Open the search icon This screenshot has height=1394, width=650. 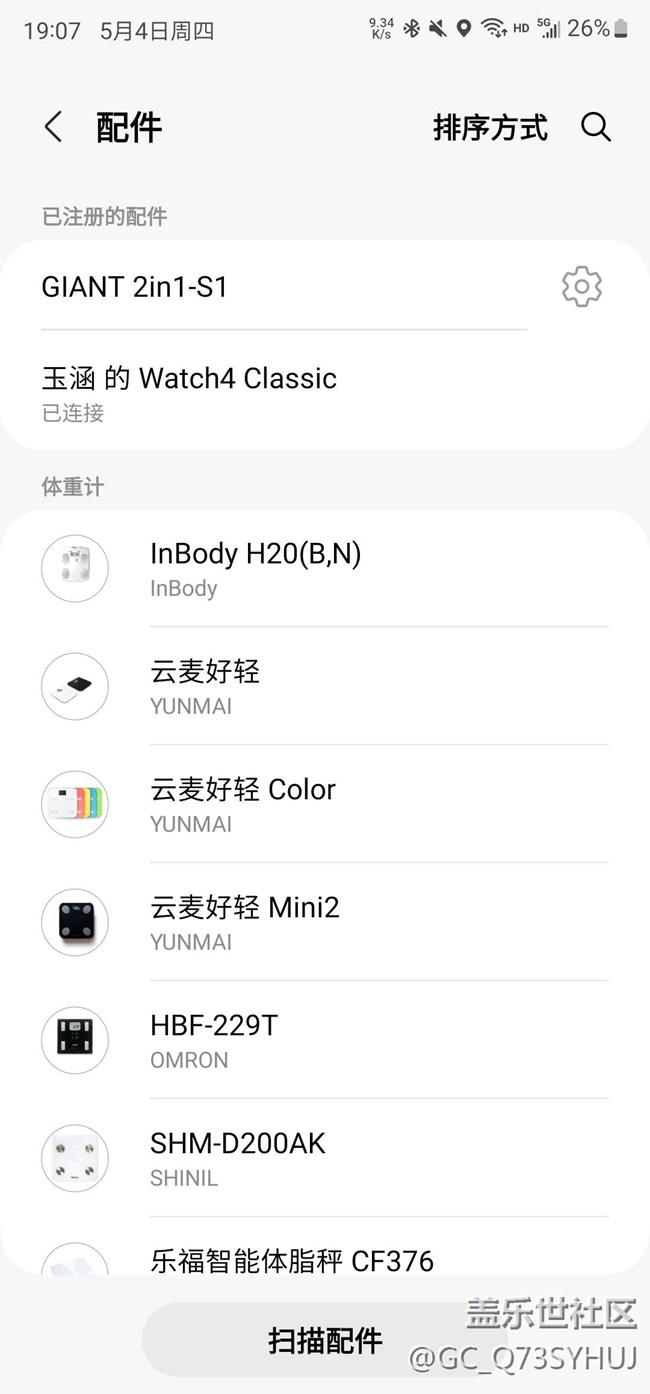pos(596,128)
